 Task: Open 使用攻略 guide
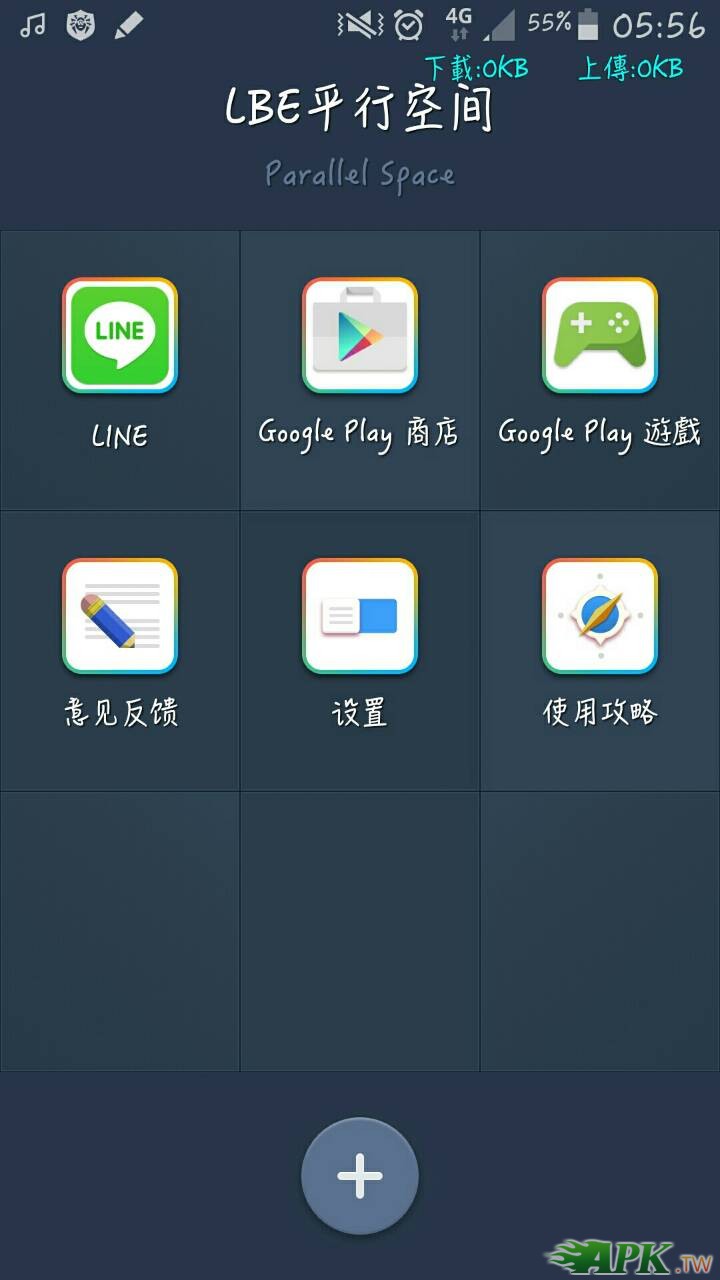pos(600,617)
